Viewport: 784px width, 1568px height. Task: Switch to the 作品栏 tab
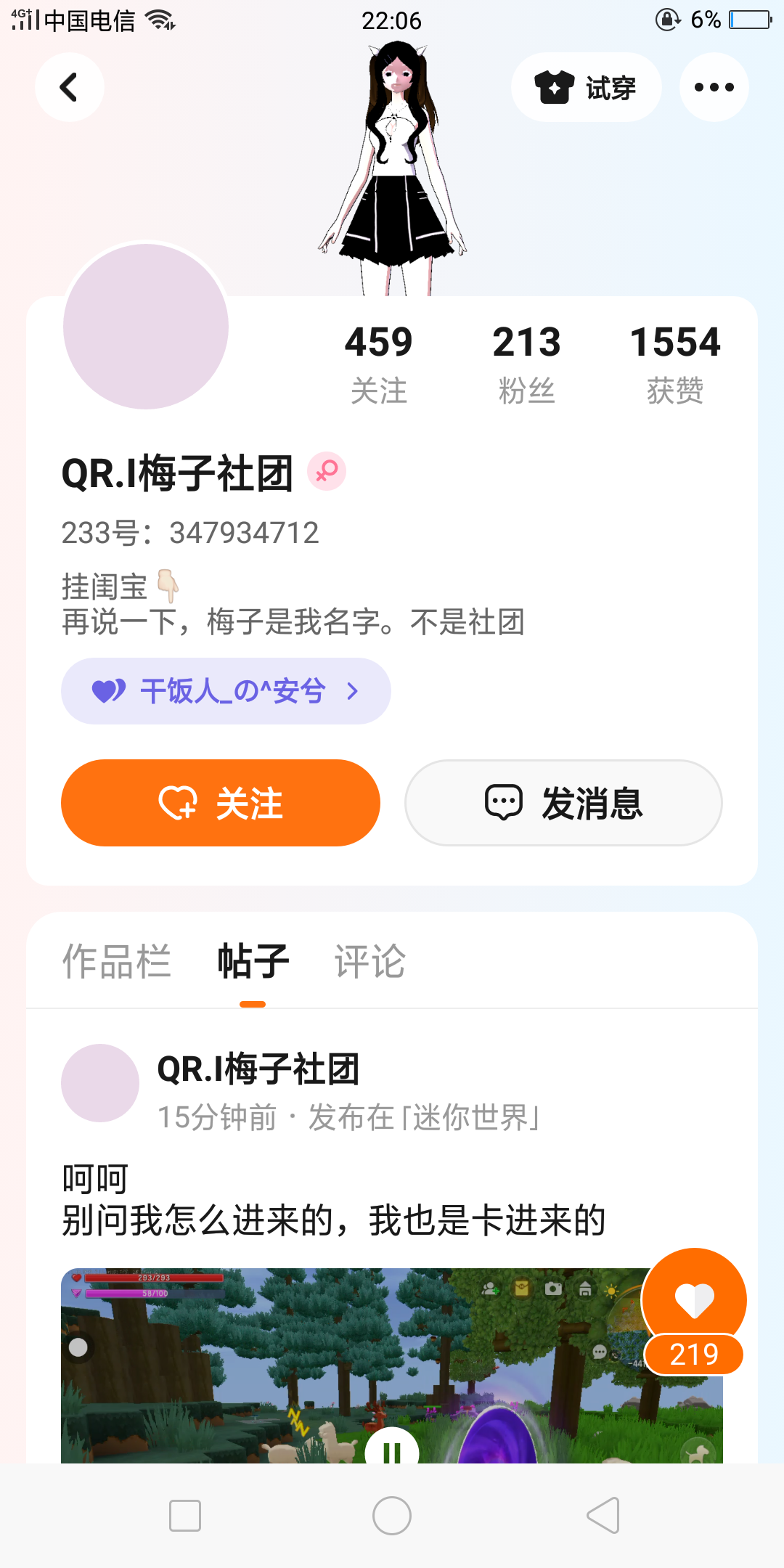pyautogui.click(x=117, y=961)
